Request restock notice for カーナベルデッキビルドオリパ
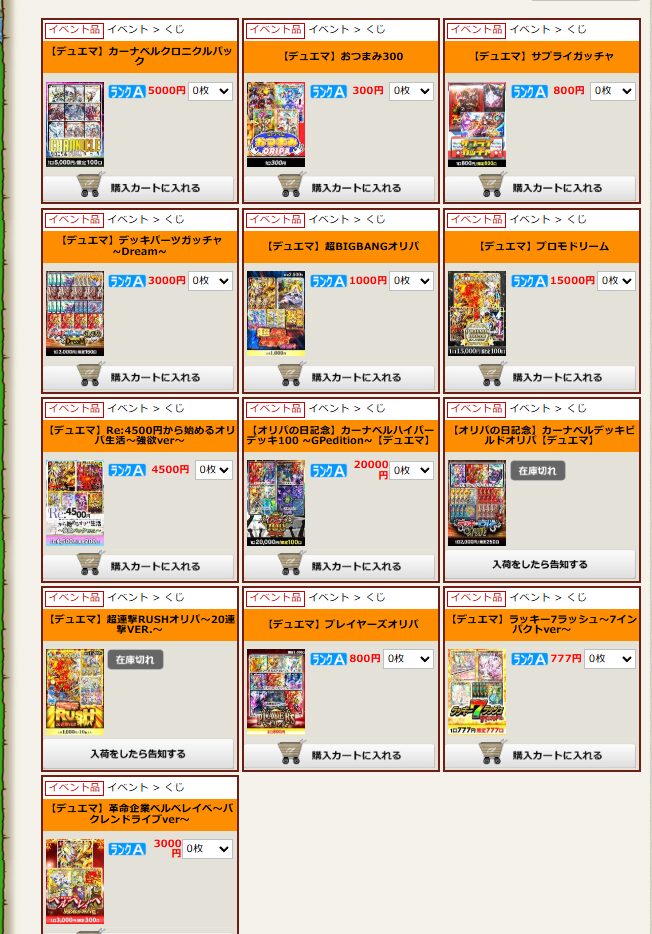 (x=541, y=564)
